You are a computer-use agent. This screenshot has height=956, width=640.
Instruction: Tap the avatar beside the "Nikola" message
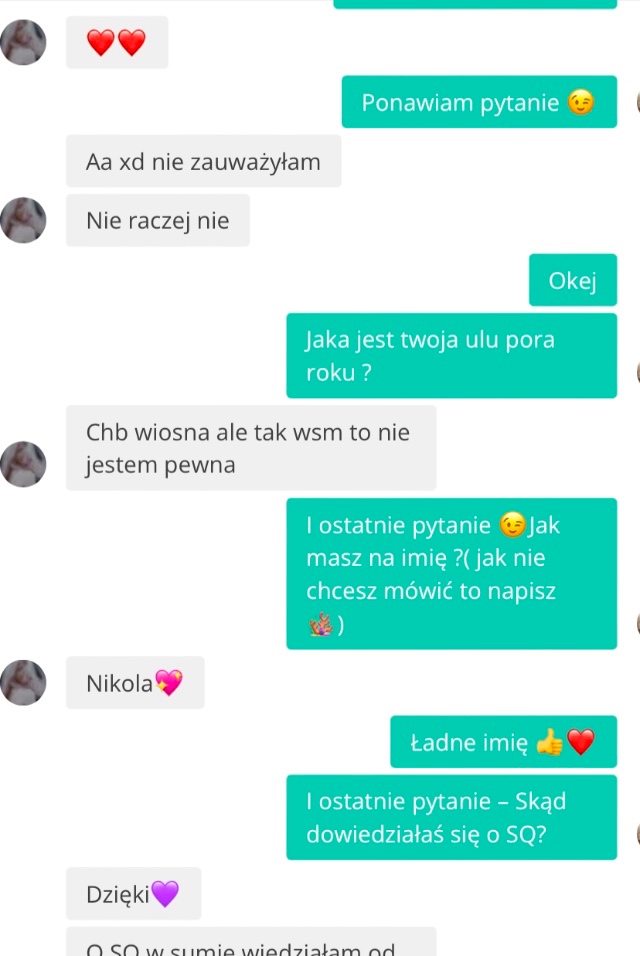click(23, 683)
